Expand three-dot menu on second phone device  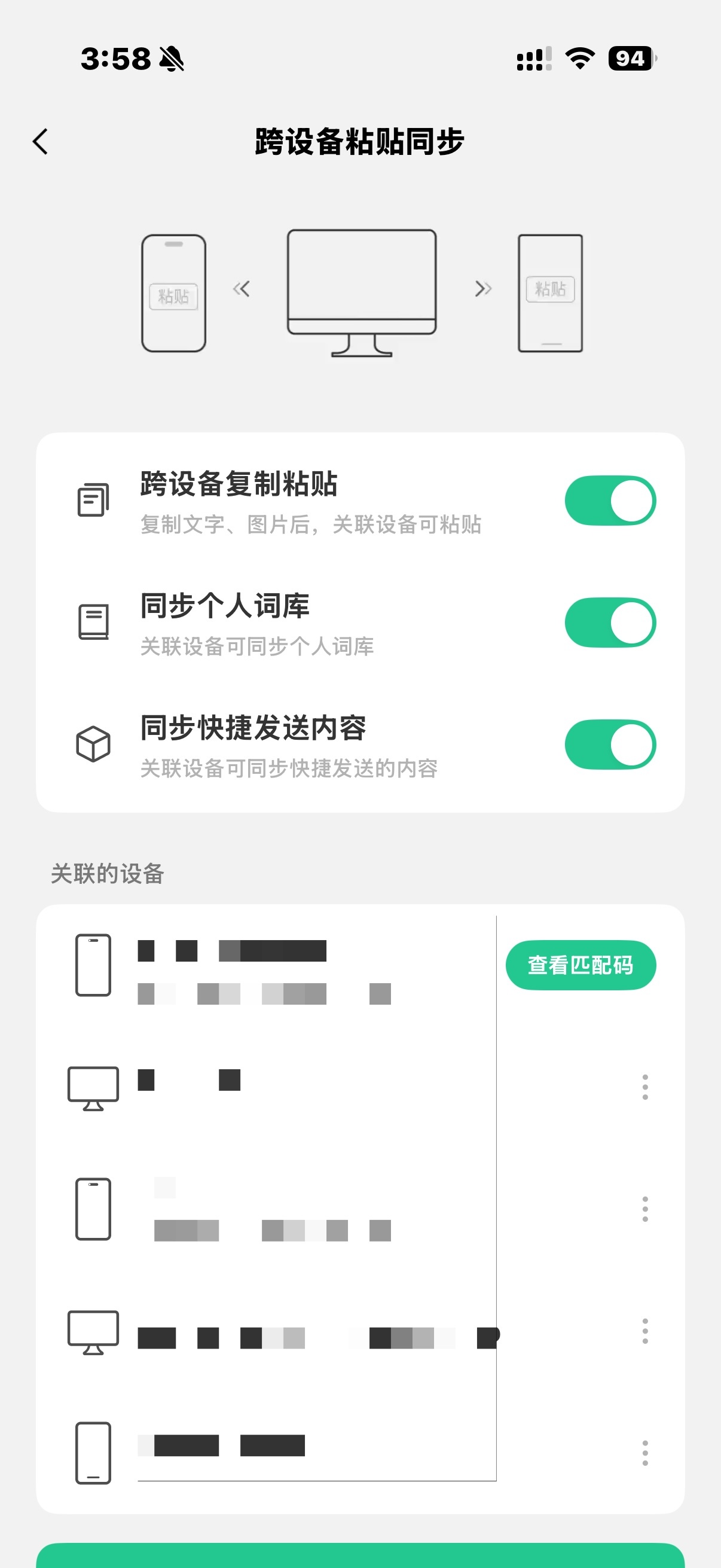pos(644,1208)
